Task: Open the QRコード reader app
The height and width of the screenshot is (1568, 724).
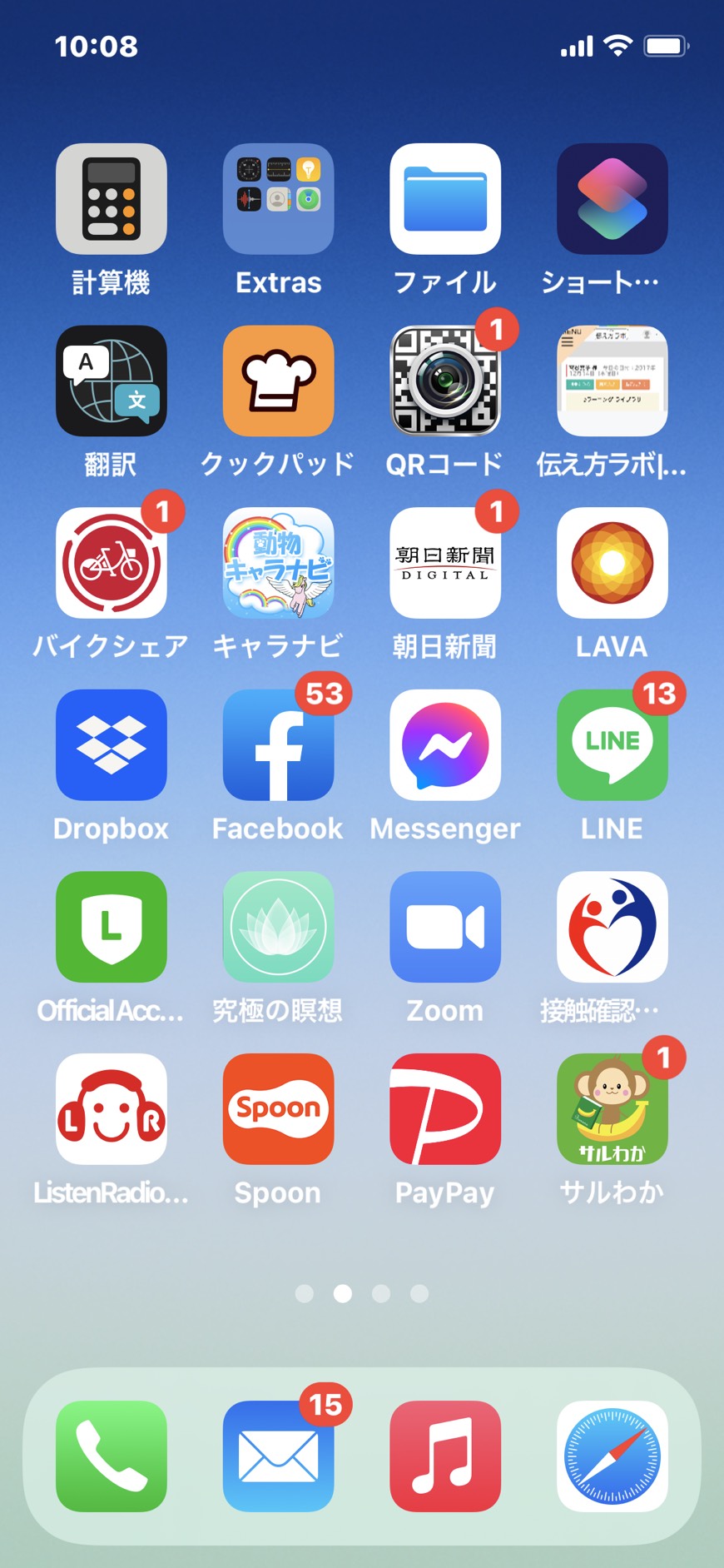Action: point(445,381)
